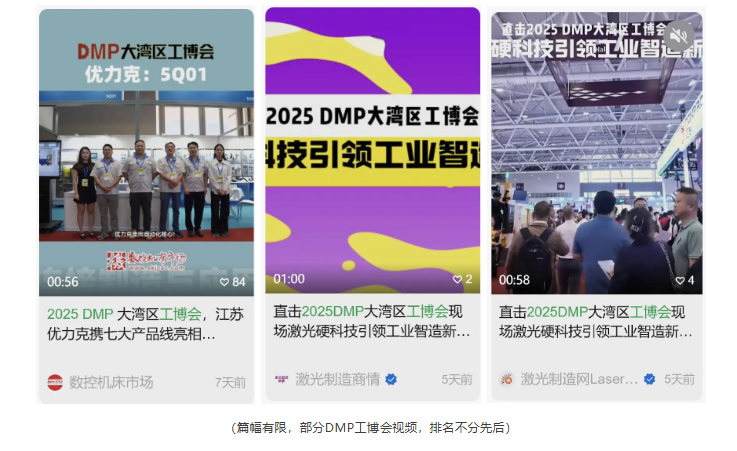Unmute the playing exhibition hall video
The image size is (737, 451).
679,36
